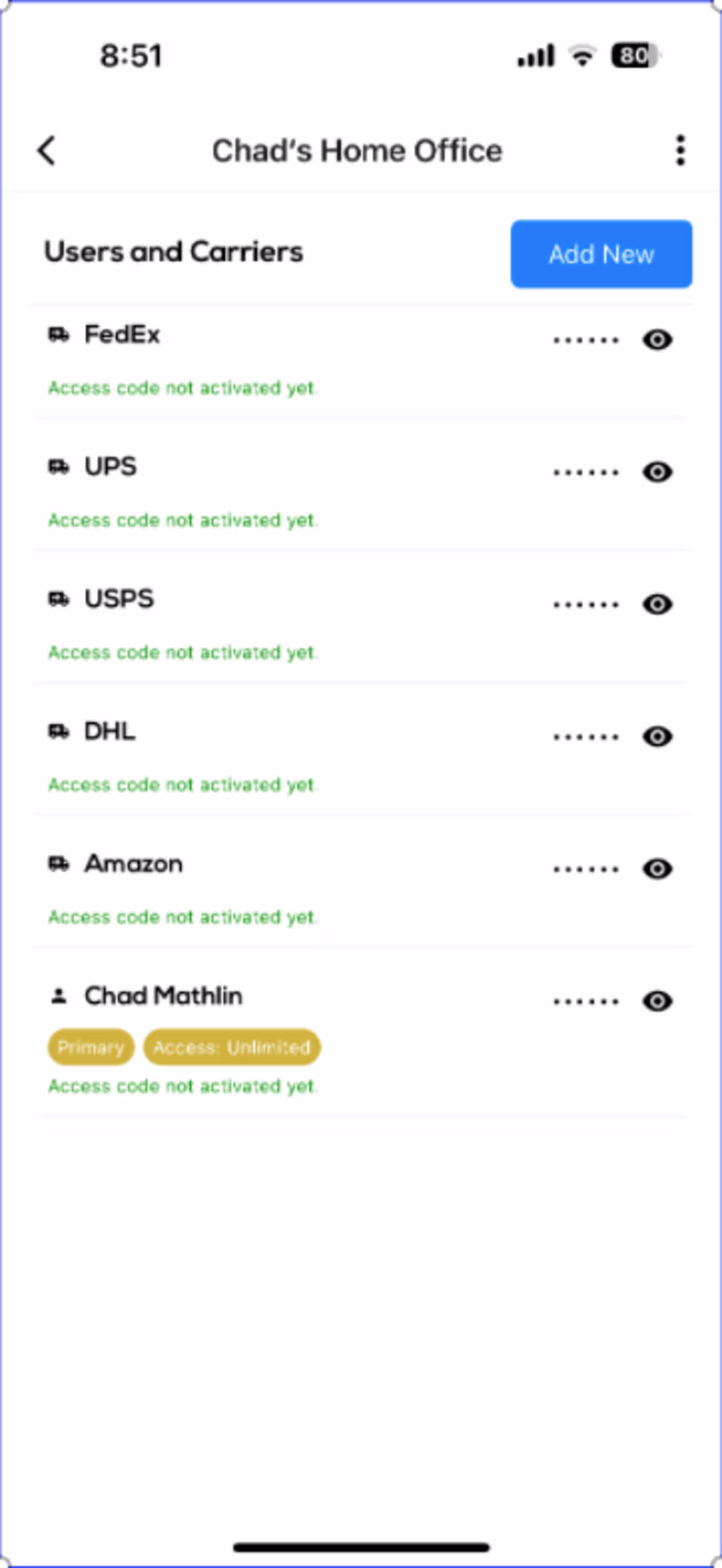722x1568 pixels.
Task: Select the USPS carrier icon
Action: (60, 599)
